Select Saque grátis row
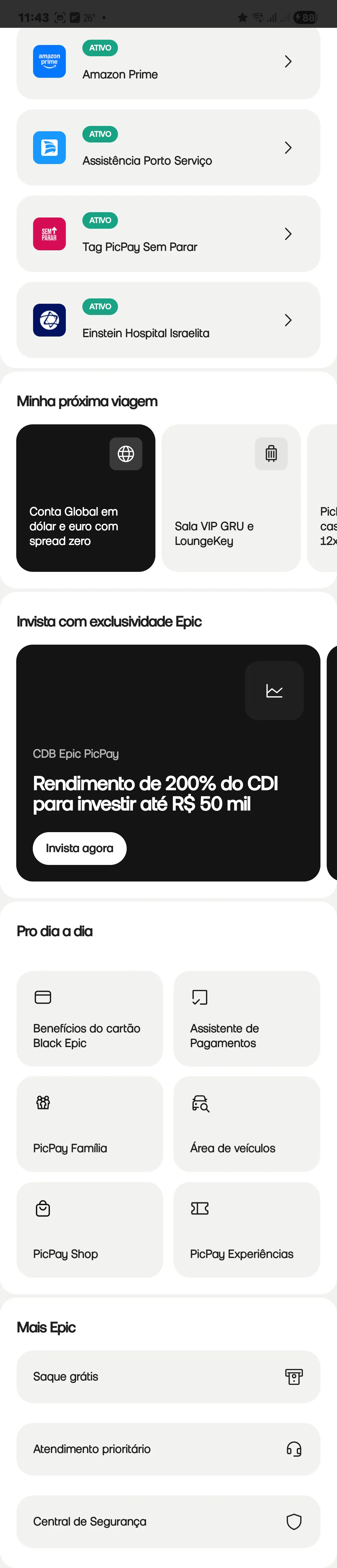 (x=168, y=1377)
